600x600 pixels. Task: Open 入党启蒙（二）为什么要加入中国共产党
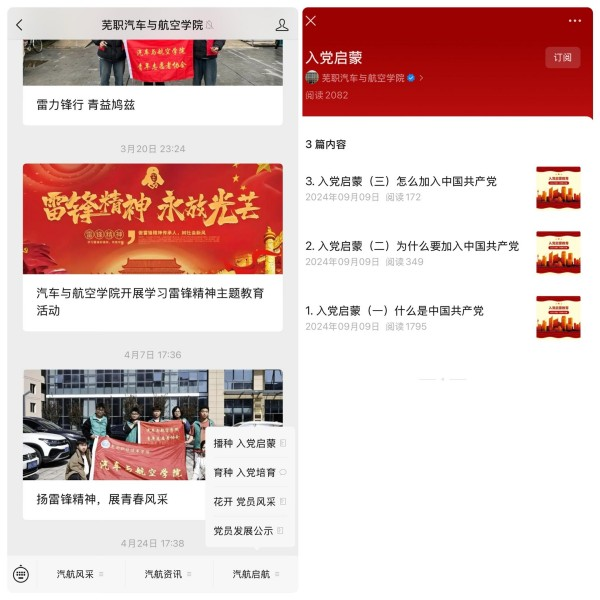(412, 246)
